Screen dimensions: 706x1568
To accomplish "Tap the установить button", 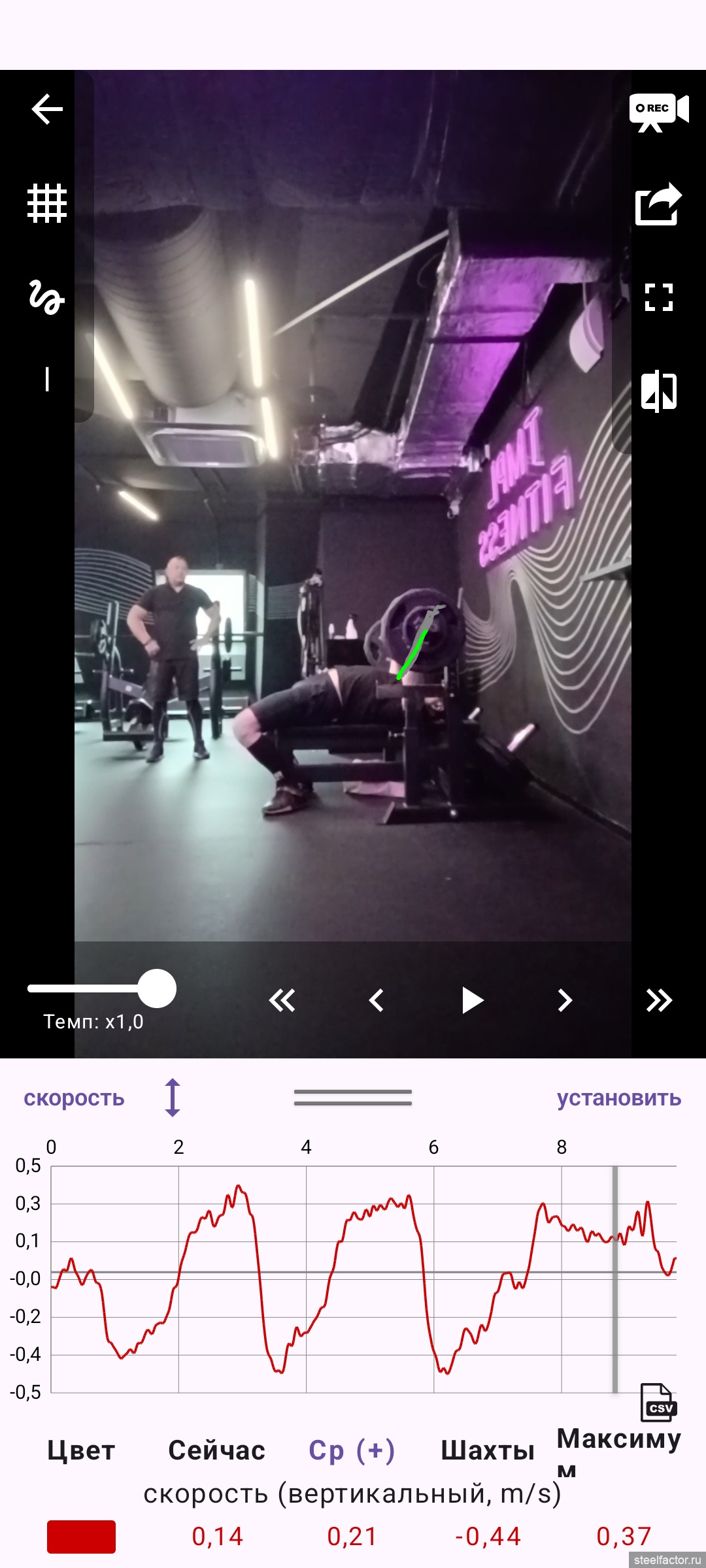I will tap(618, 1098).
